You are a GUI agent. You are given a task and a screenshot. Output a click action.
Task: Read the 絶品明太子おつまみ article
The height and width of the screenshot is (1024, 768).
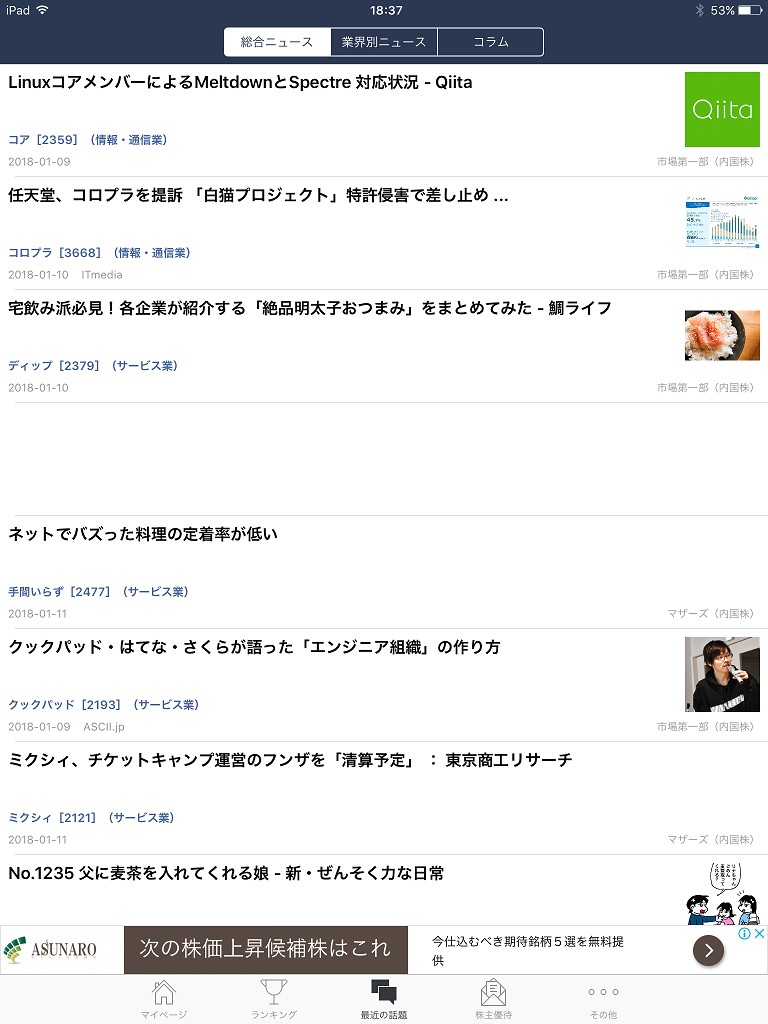[x=310, y=309]
